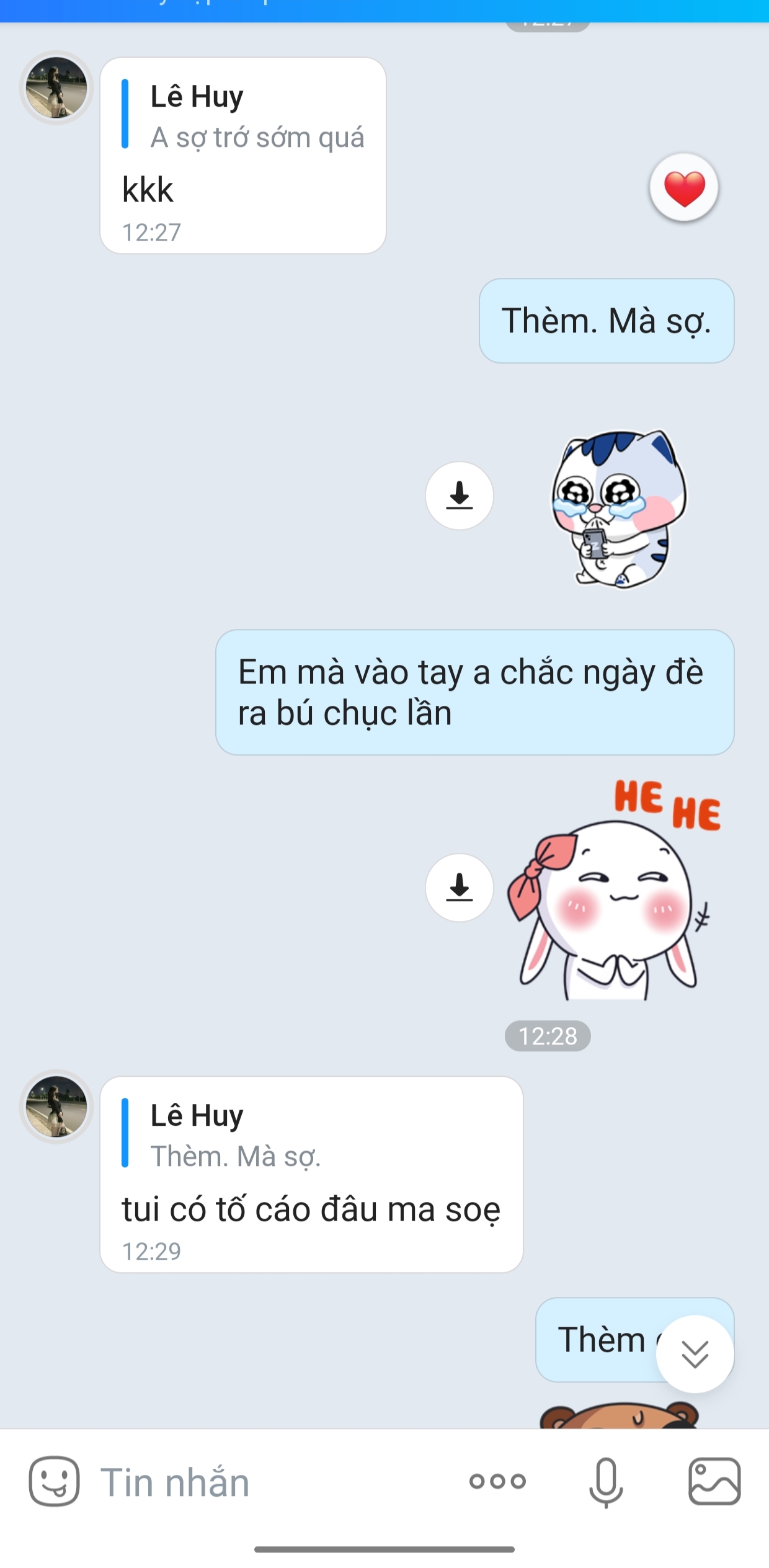
Task: Open the photo gallery picker
Action: 714,1481
